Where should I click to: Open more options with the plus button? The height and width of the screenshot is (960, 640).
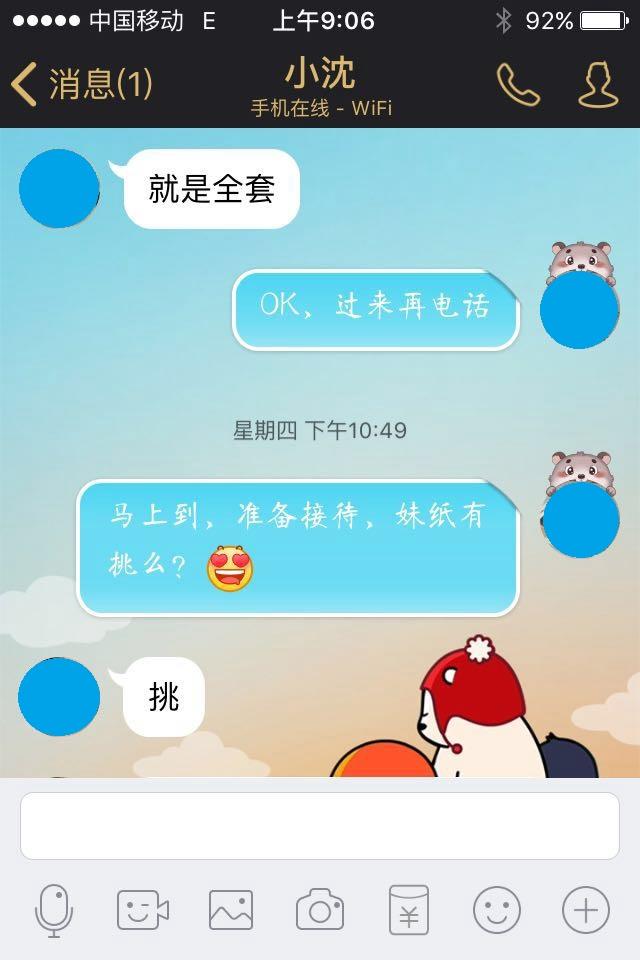click(x=586, y=910)
